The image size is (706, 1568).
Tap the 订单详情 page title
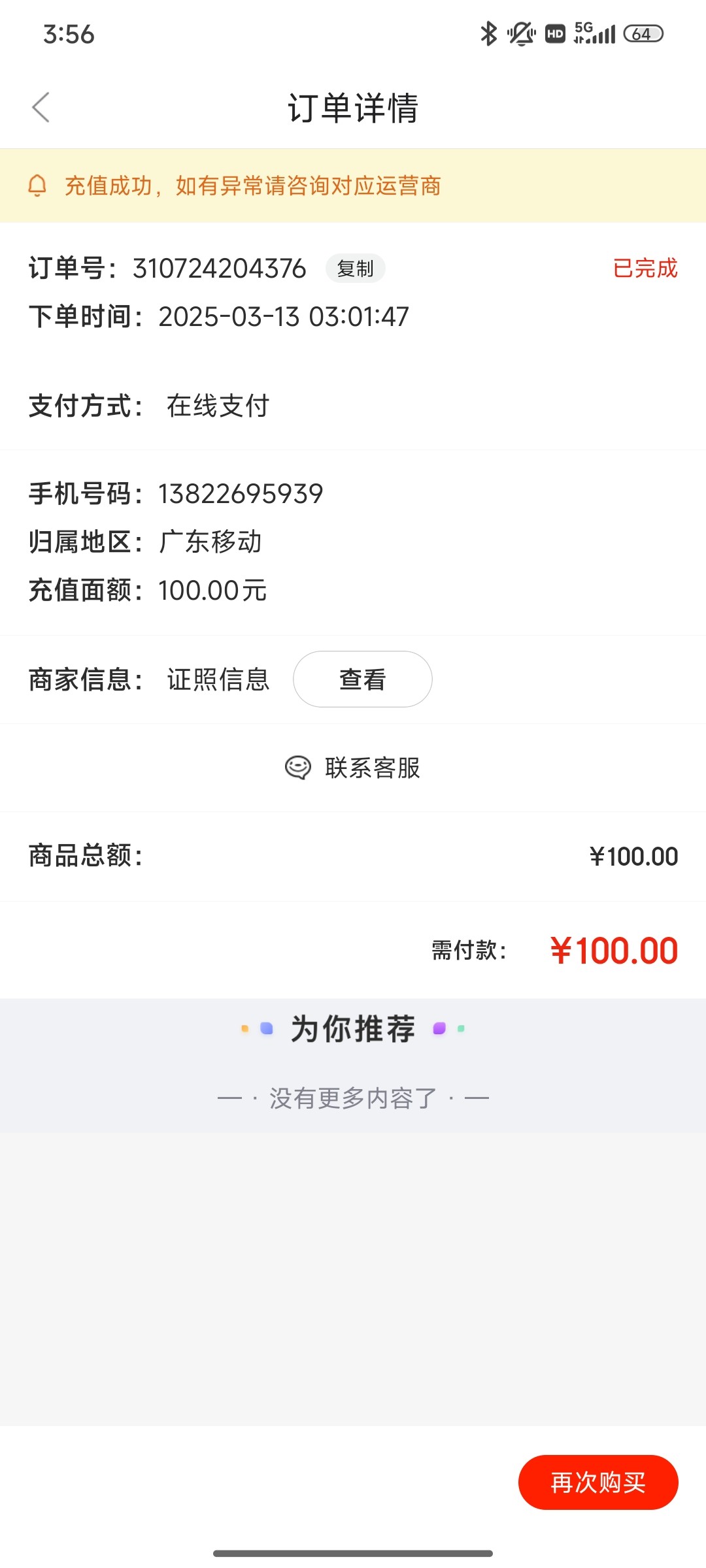353,108
